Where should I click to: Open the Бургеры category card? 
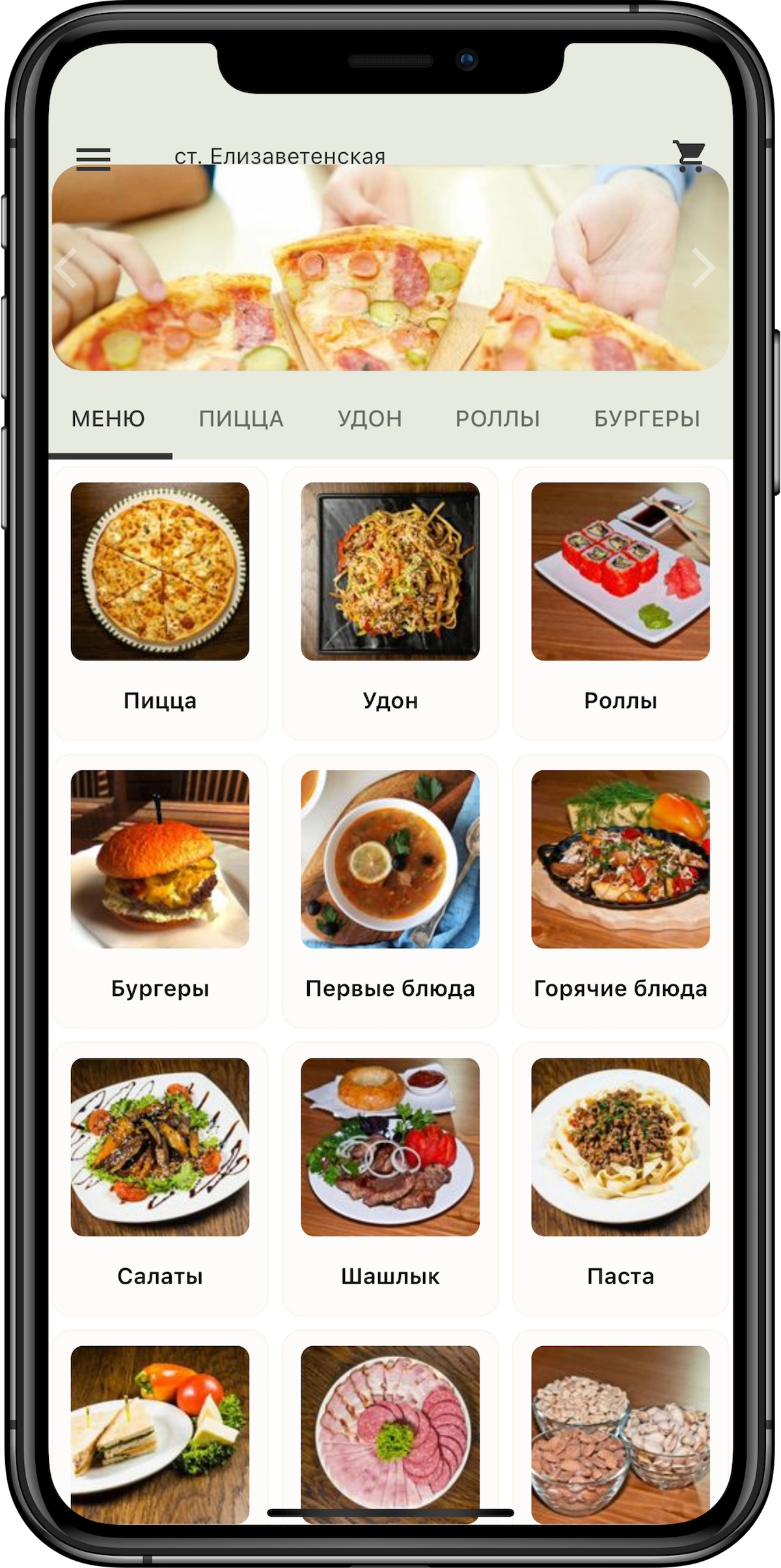pos(160,890)
